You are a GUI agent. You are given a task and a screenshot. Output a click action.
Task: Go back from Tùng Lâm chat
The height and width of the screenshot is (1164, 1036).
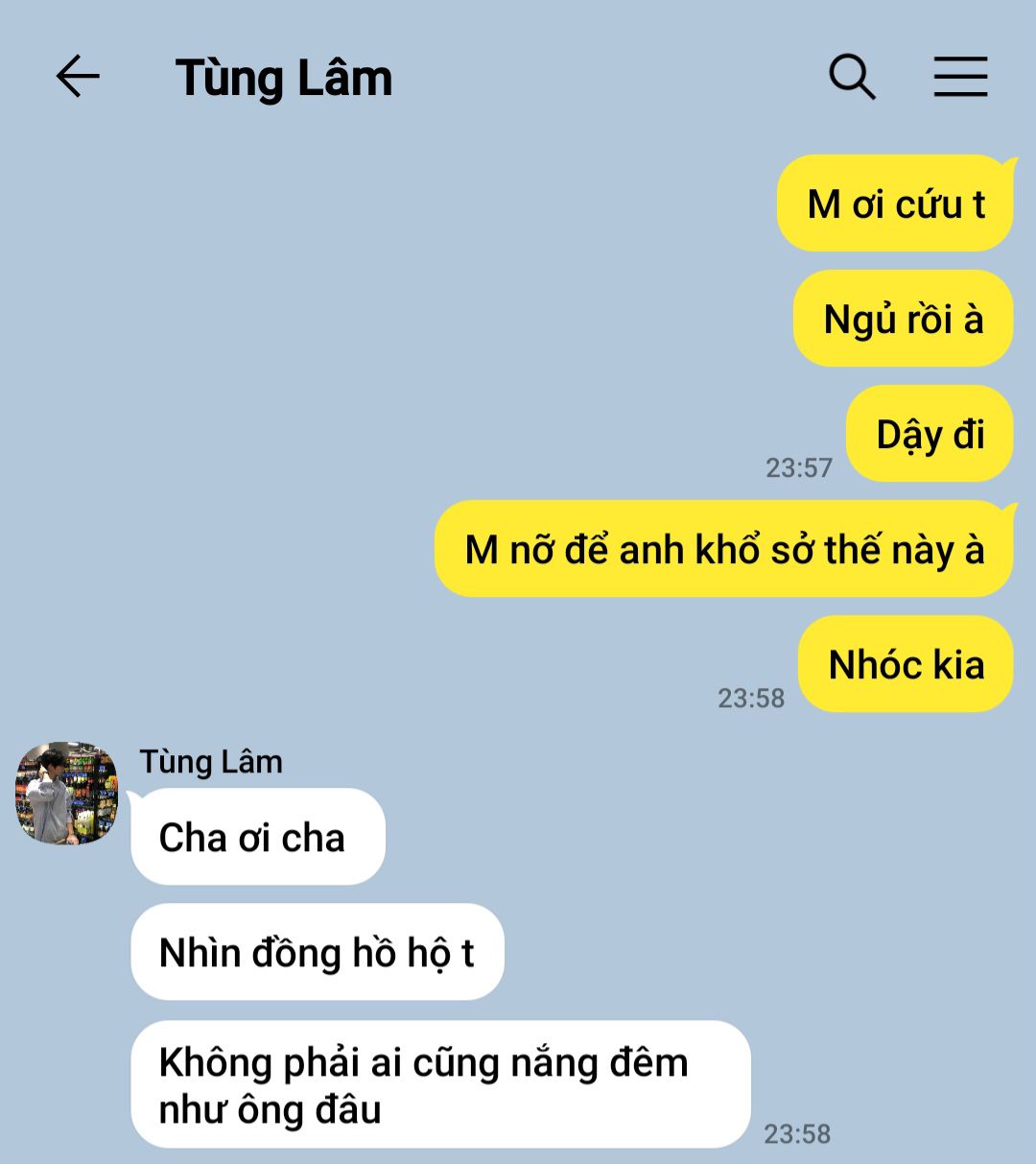pyautogui.click(x=78, y=77)
